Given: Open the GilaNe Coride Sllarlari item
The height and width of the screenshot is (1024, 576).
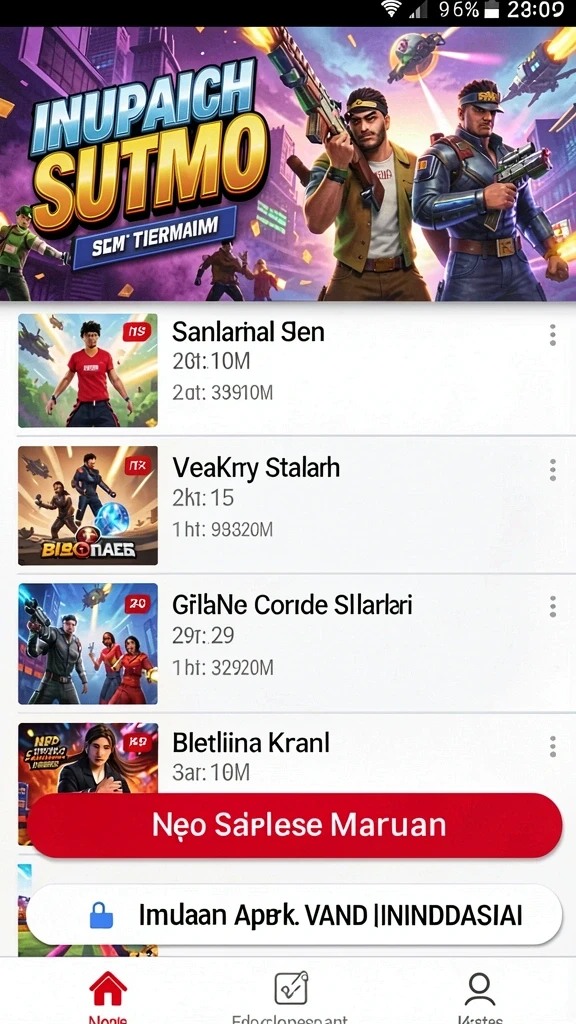Looking at the screenshot, I should pos(288,643).
